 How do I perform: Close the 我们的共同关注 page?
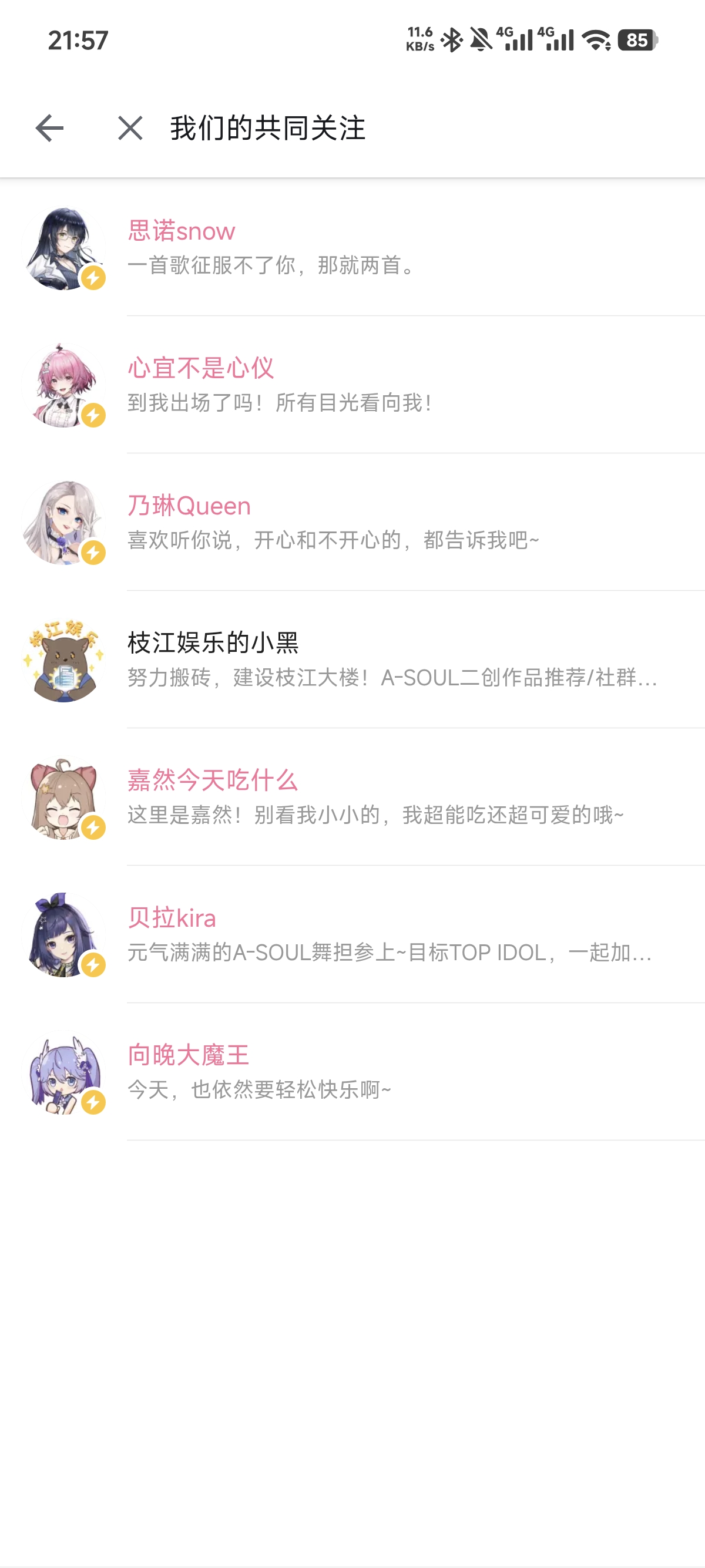tap(130, 128)
